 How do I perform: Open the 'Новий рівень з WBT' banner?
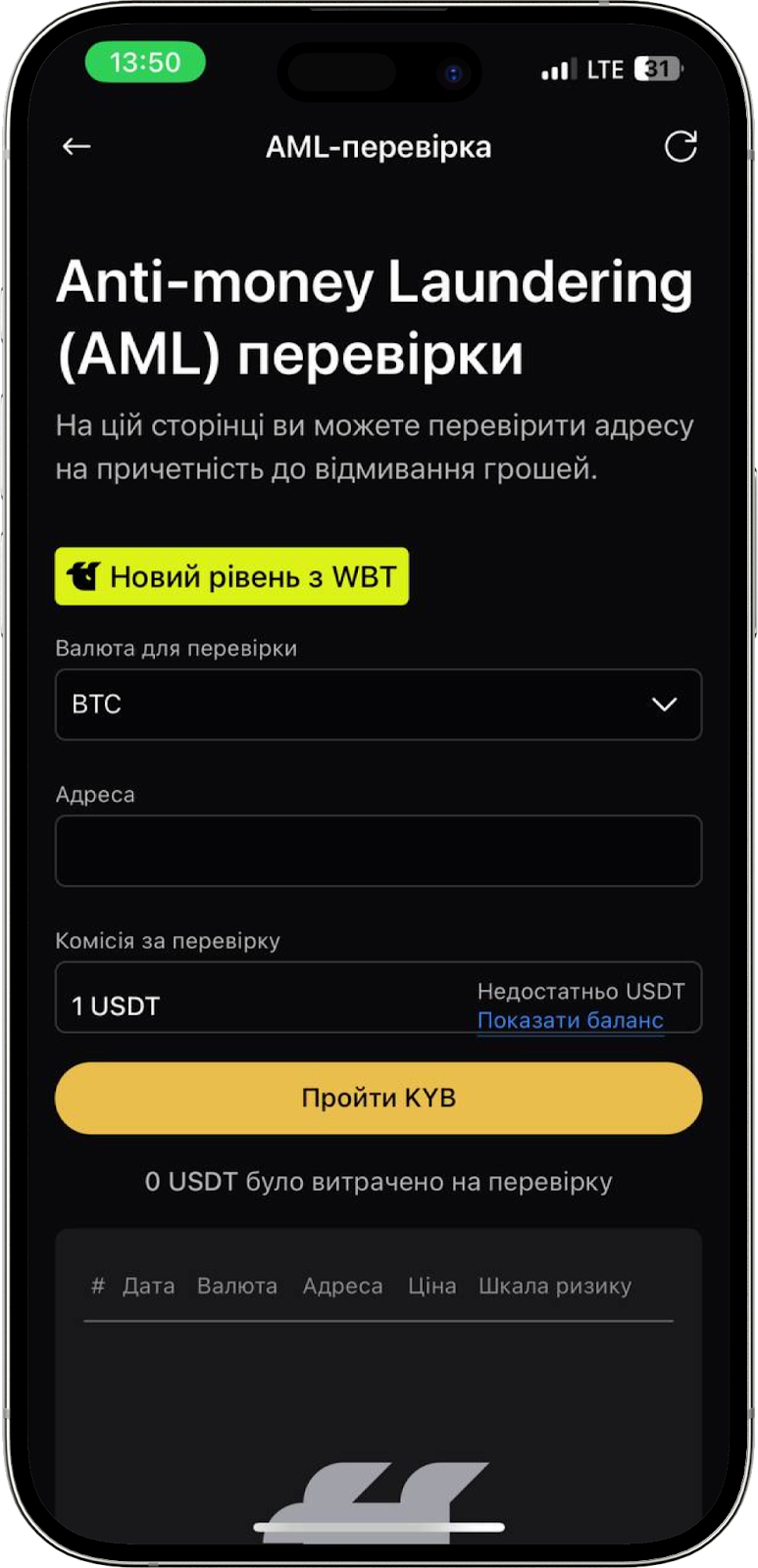[231, 576]
